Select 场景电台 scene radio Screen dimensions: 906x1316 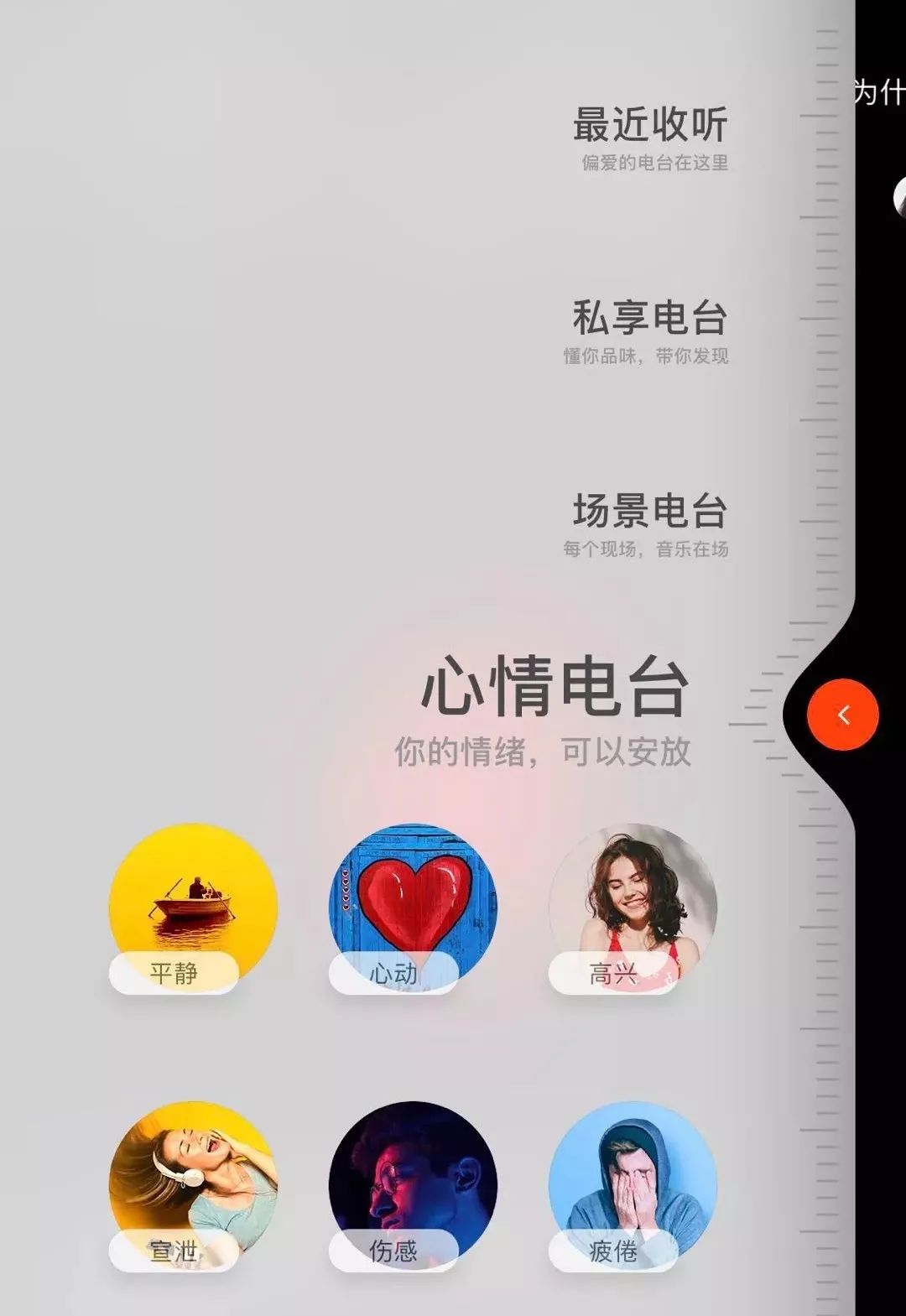(x=650, y=512)
